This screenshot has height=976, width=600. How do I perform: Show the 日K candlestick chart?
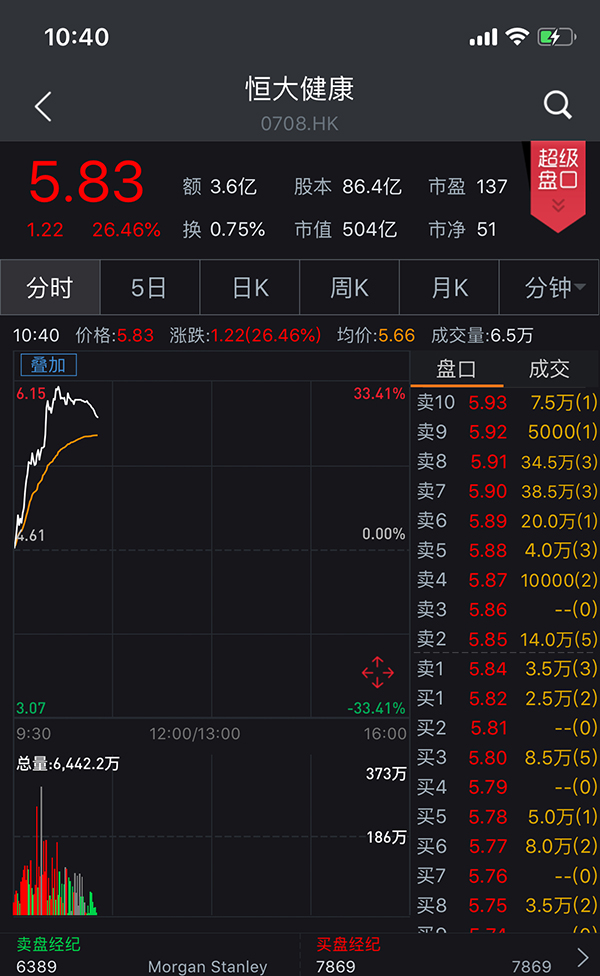point(250,288)
